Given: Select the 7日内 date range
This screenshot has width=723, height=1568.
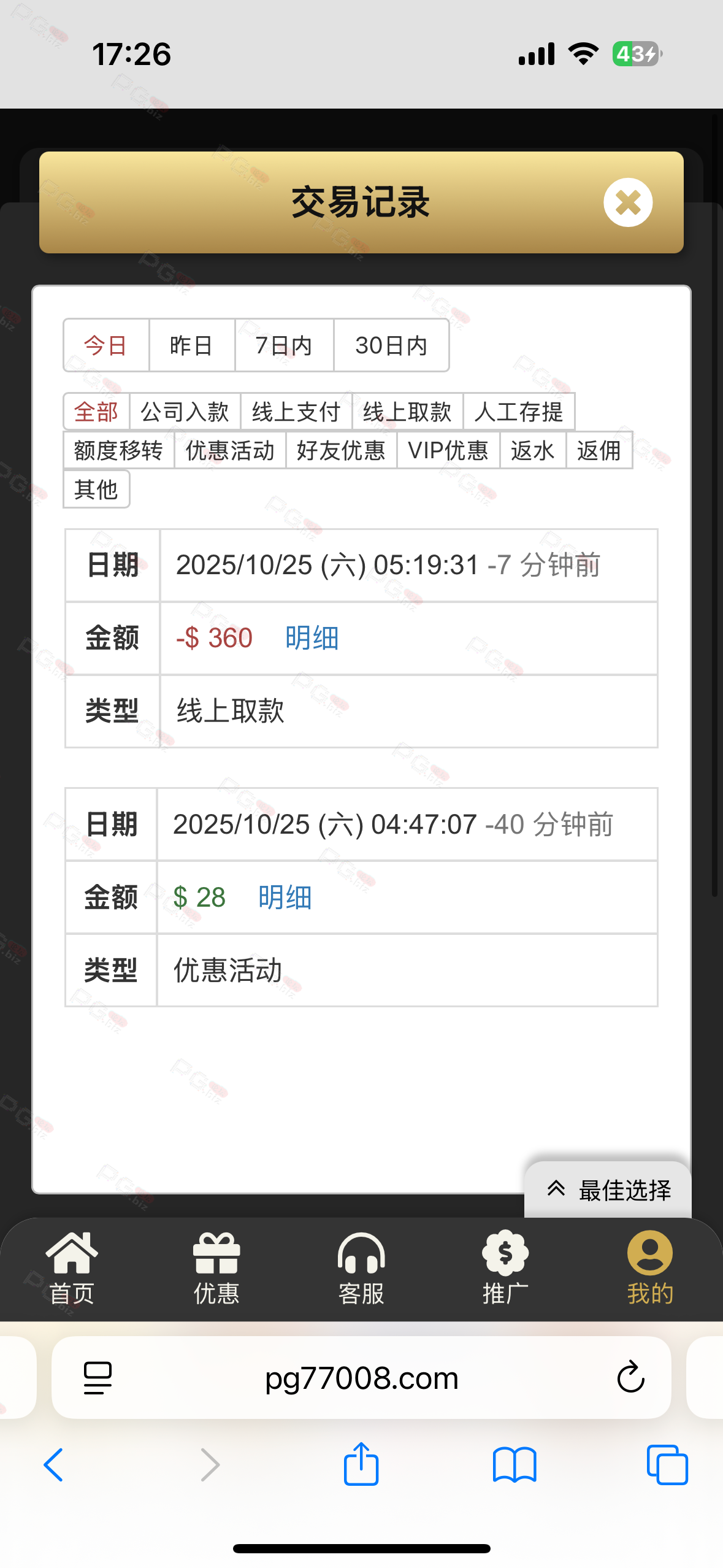Looking at the screenshot, I should [x=284, y=345].
